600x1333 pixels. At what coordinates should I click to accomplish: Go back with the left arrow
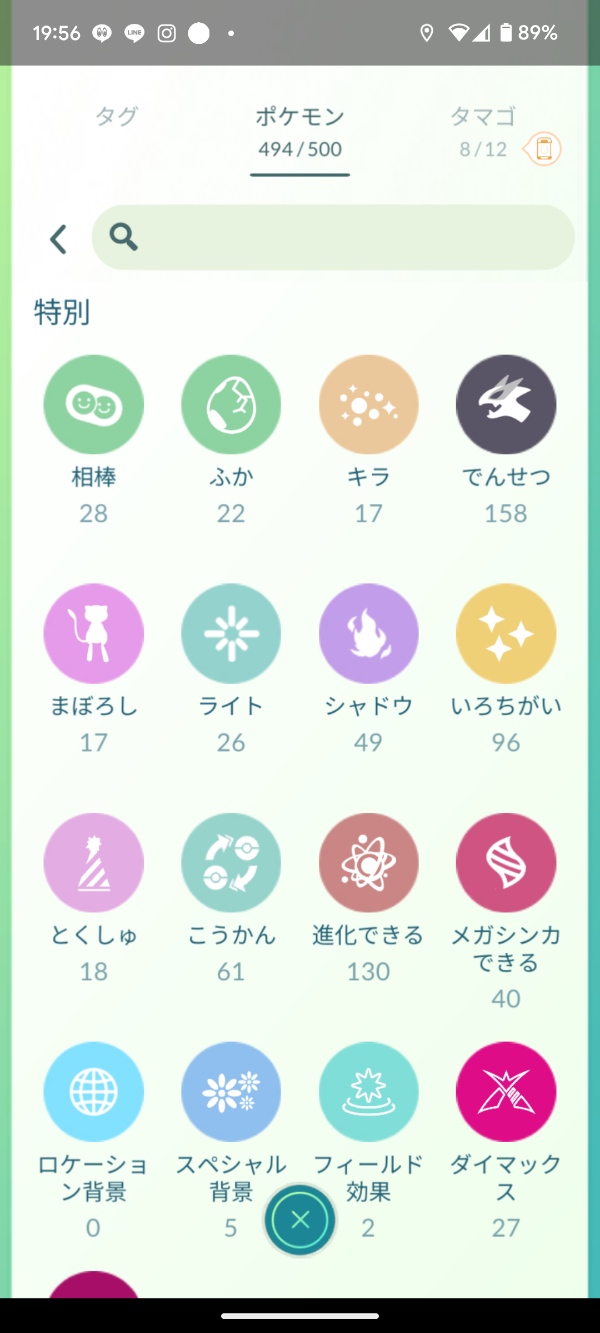tap(58, 238)
